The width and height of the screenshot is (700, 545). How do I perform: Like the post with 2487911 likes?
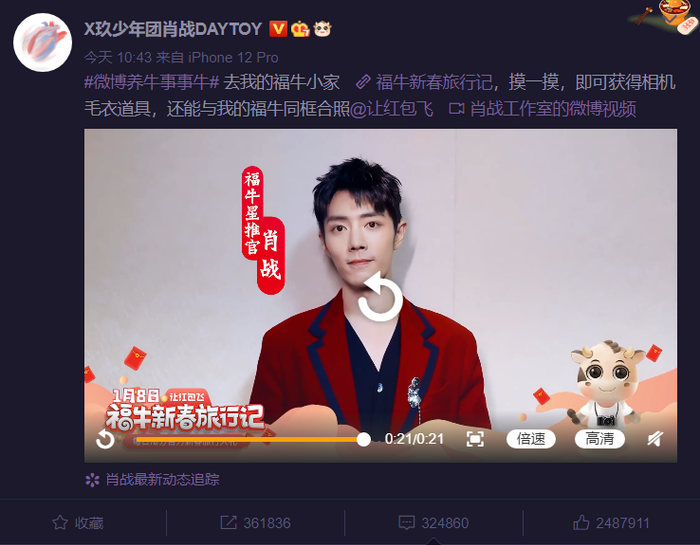point(611,523)
